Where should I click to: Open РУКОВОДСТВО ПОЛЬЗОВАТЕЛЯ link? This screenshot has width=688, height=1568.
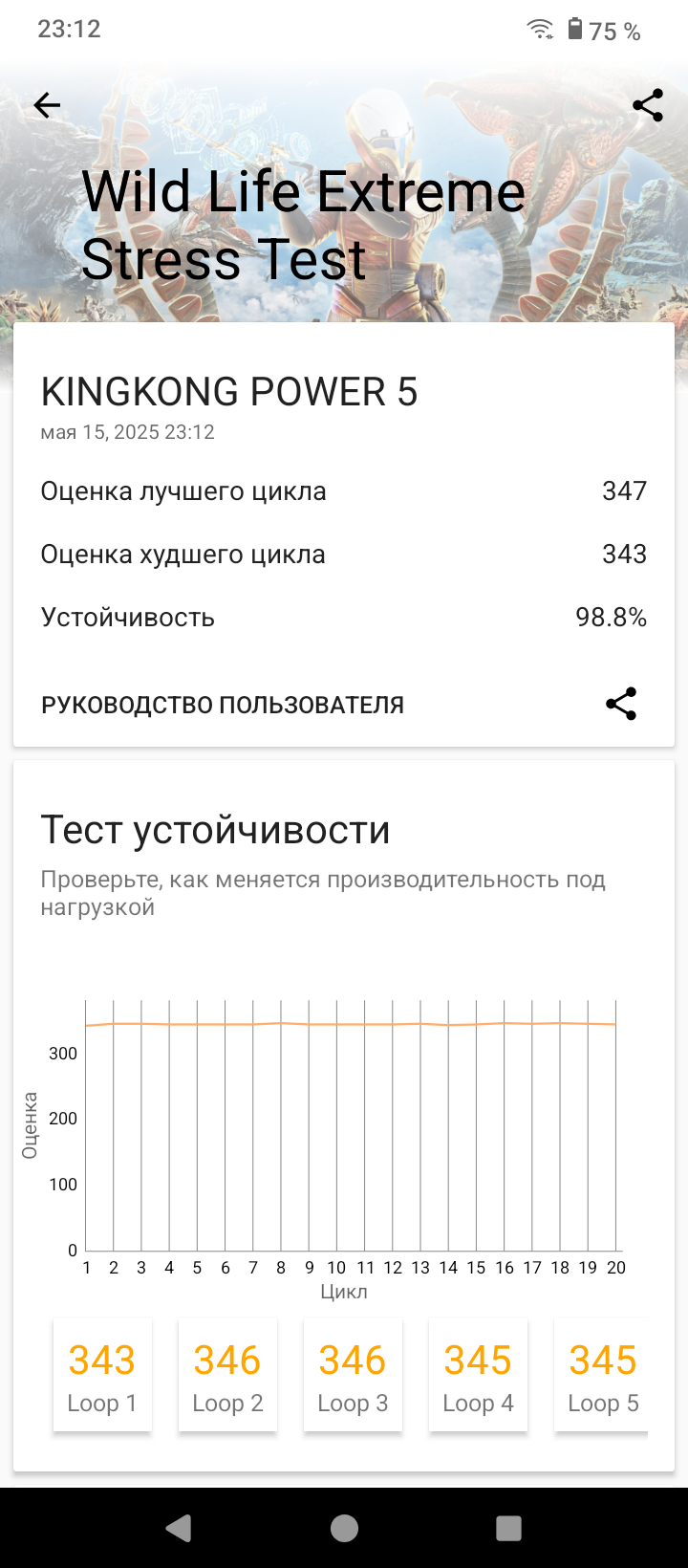click(223, 706)
